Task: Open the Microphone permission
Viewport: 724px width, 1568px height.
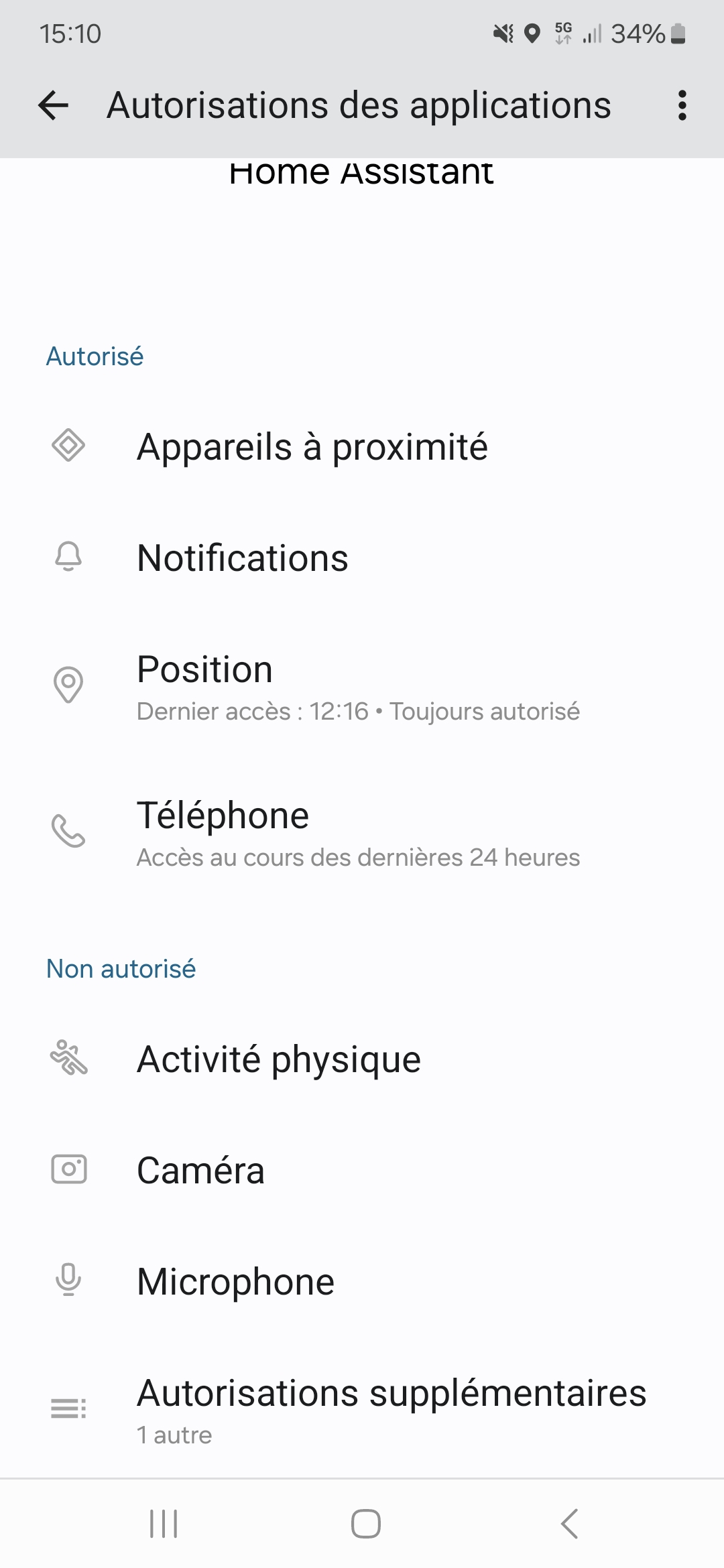Action: (x=362, y=1281)
